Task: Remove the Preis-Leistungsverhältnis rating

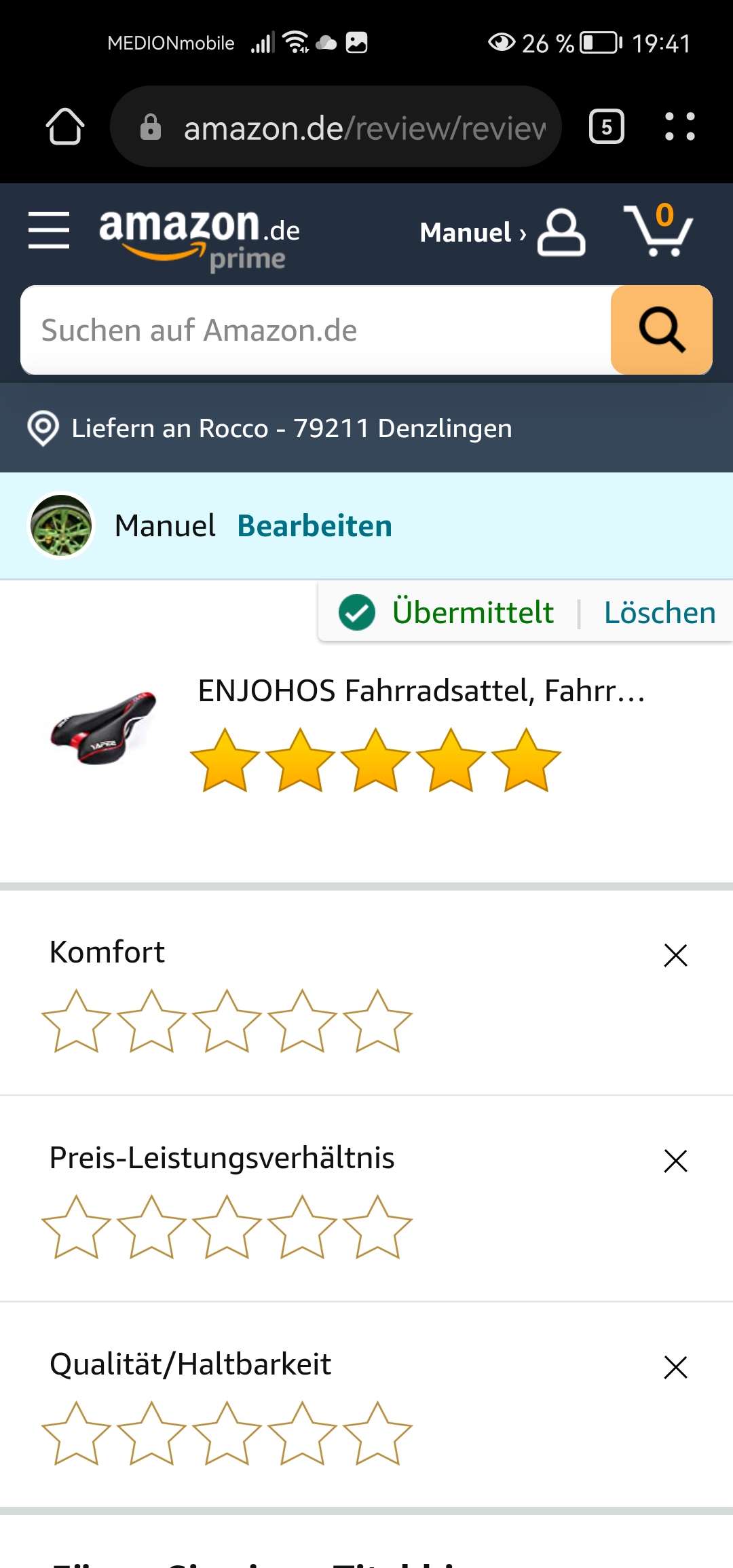Action: pyautogui.click(x=675, y=1161)
